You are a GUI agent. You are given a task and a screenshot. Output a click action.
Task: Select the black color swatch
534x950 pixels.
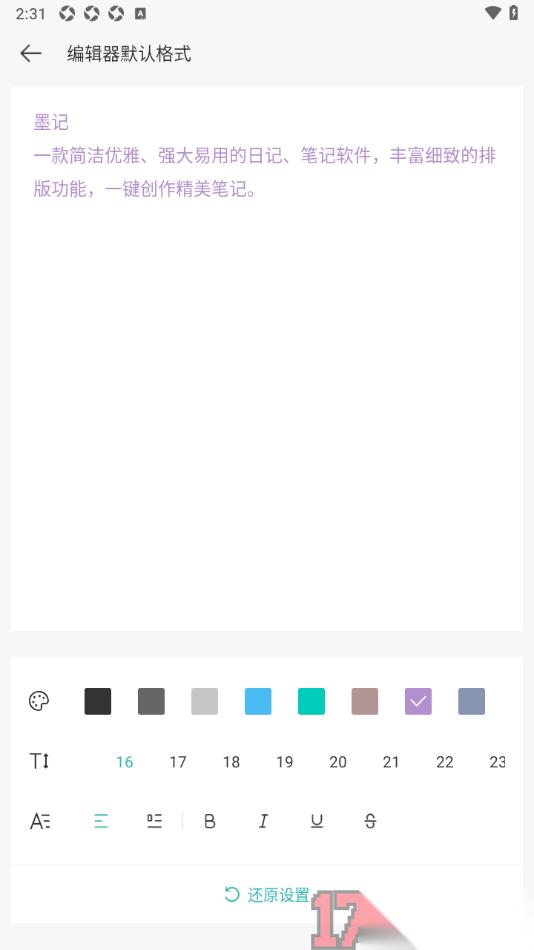[x=98, y=702]
